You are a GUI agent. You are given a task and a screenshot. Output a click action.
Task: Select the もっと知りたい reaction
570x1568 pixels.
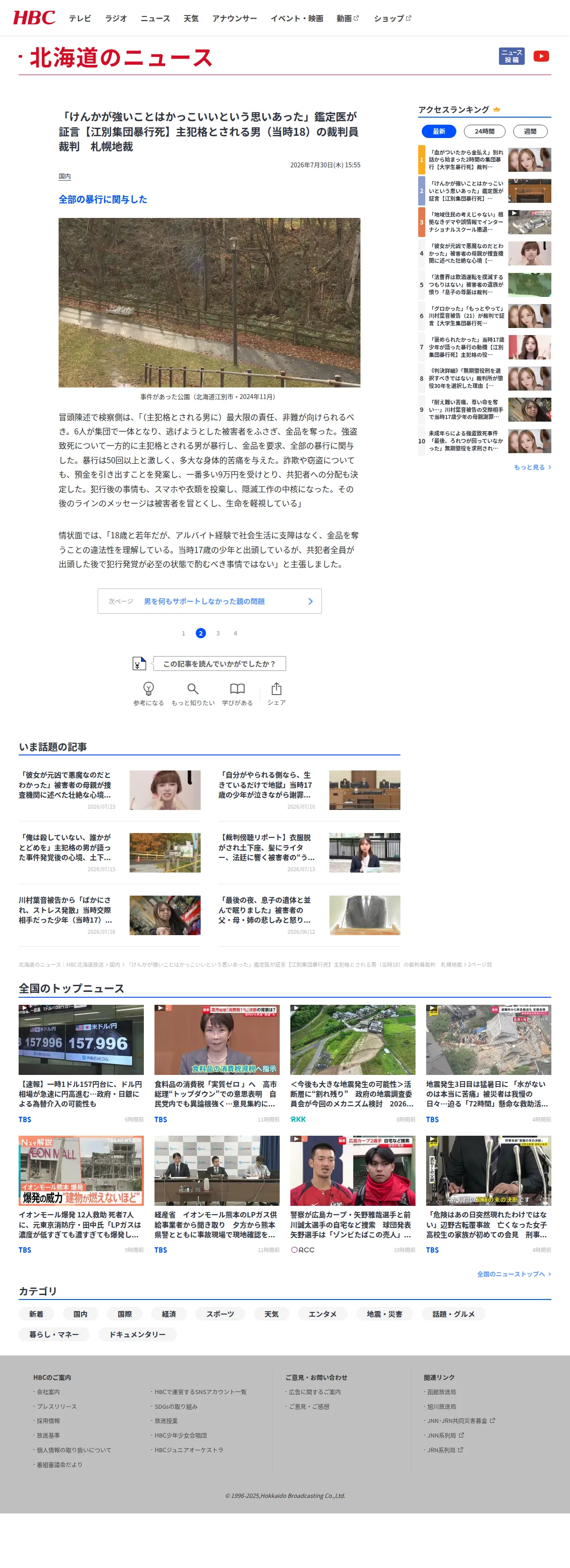point(192,693)
